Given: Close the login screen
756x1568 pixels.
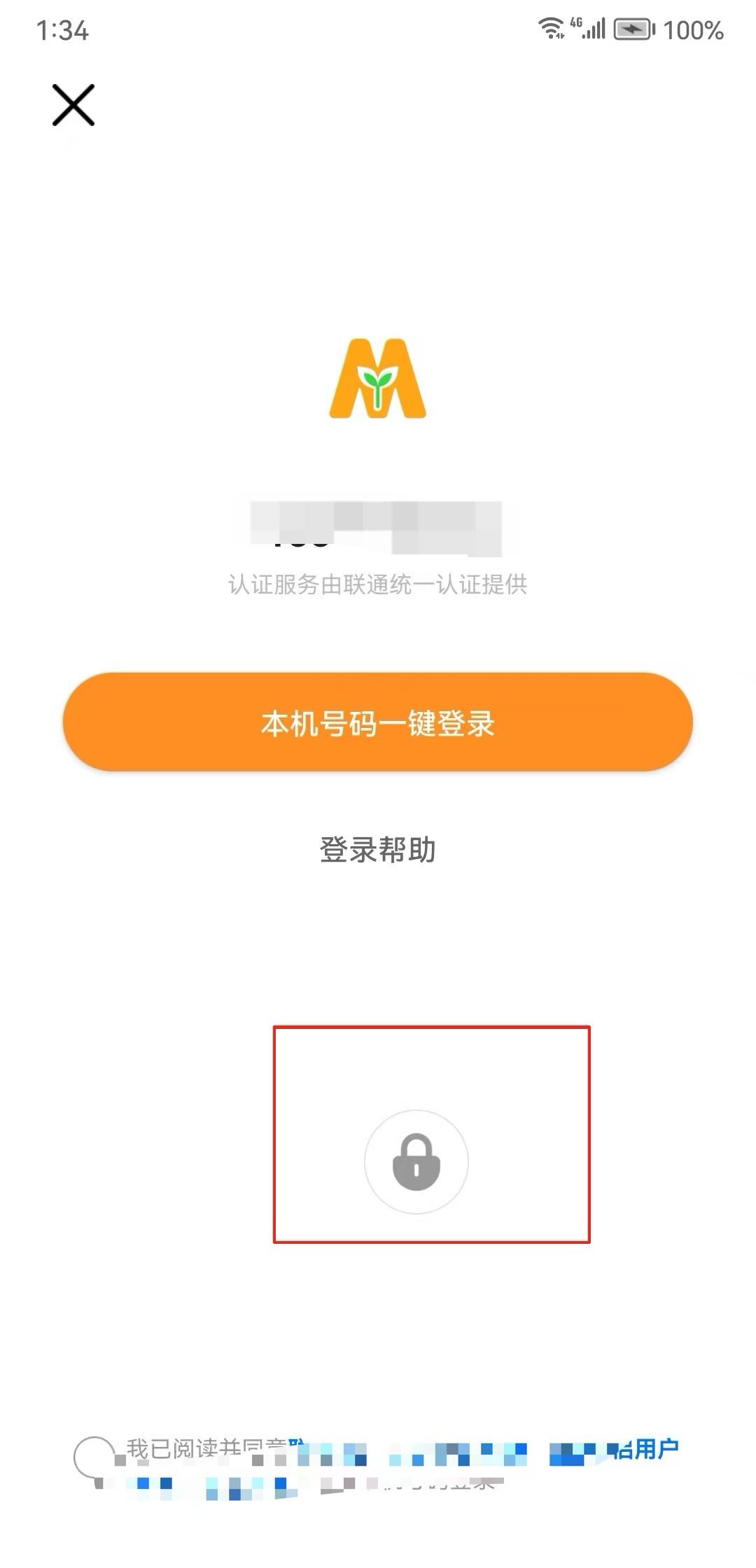Looking at the screenshot, I should [73, 105].
